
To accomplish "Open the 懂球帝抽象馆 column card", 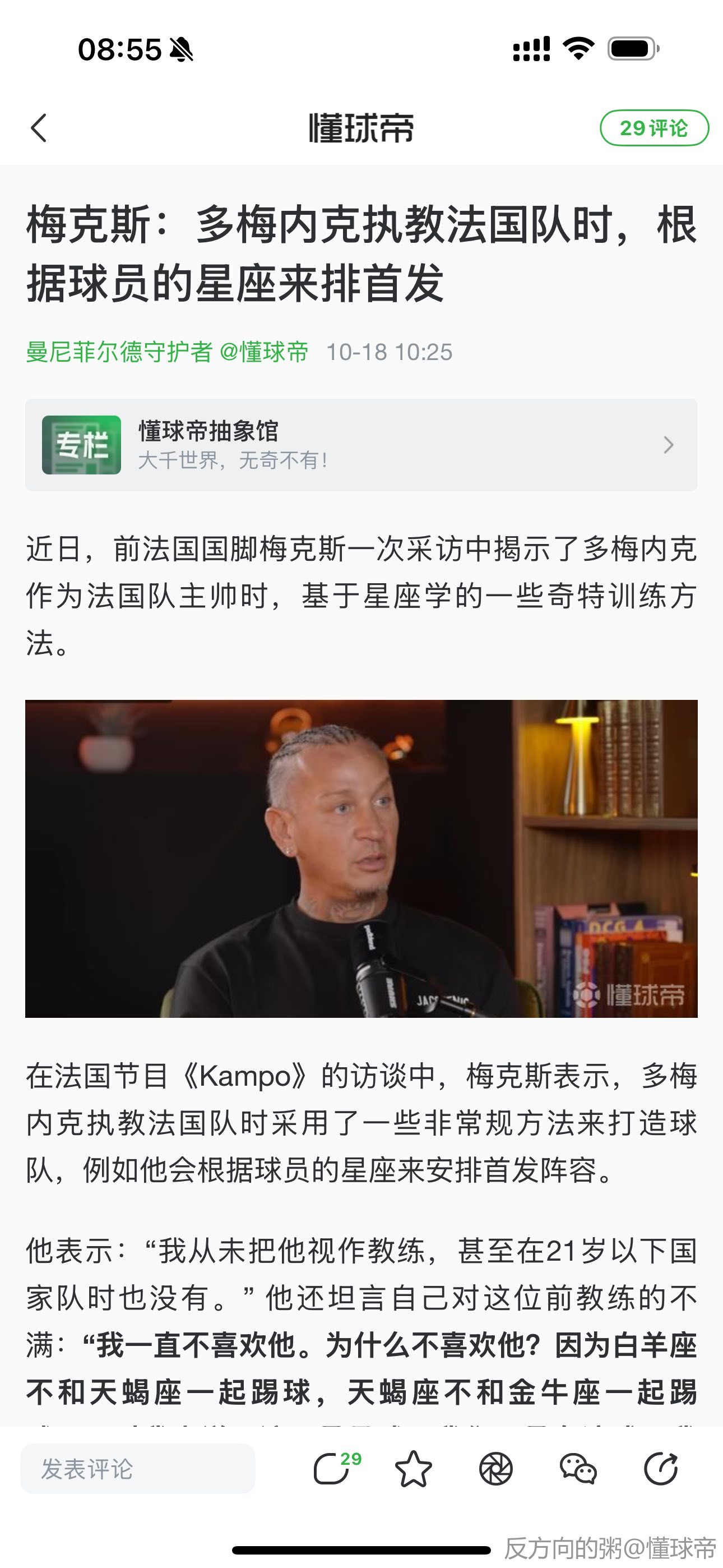I will pyautogui.click(x=361, y=445).
